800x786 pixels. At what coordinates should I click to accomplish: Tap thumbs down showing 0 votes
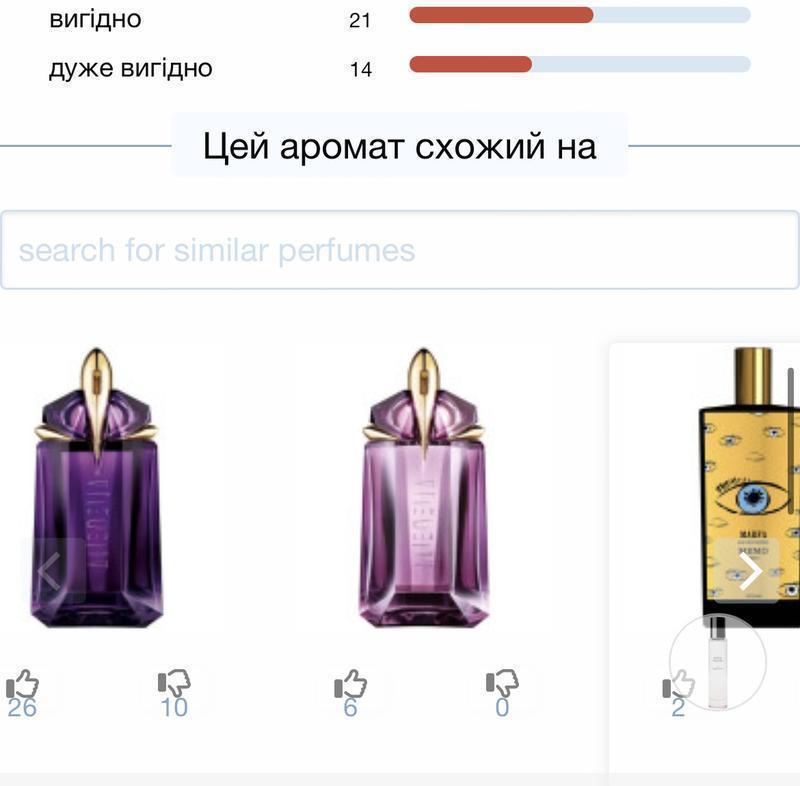pos(502,686)
